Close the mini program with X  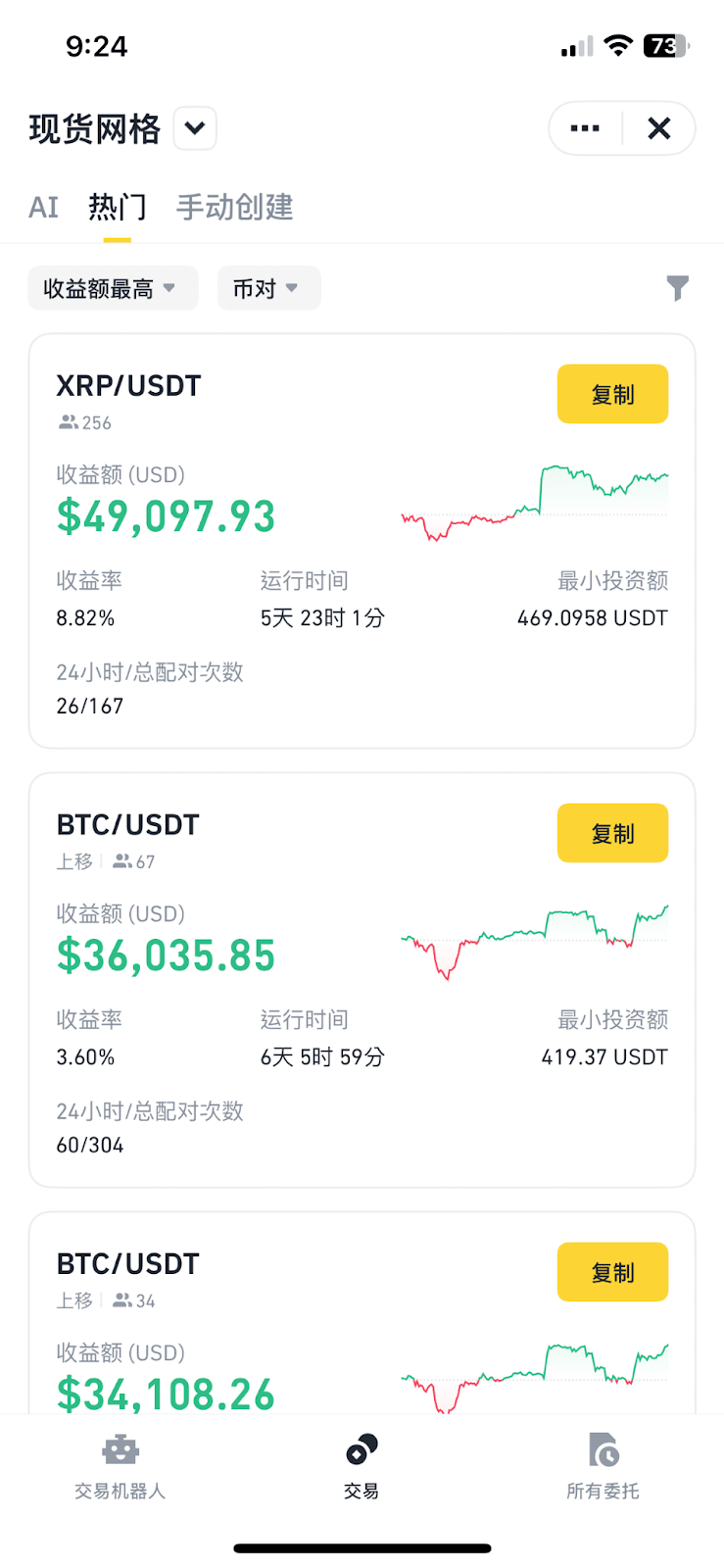pos(659,128)
